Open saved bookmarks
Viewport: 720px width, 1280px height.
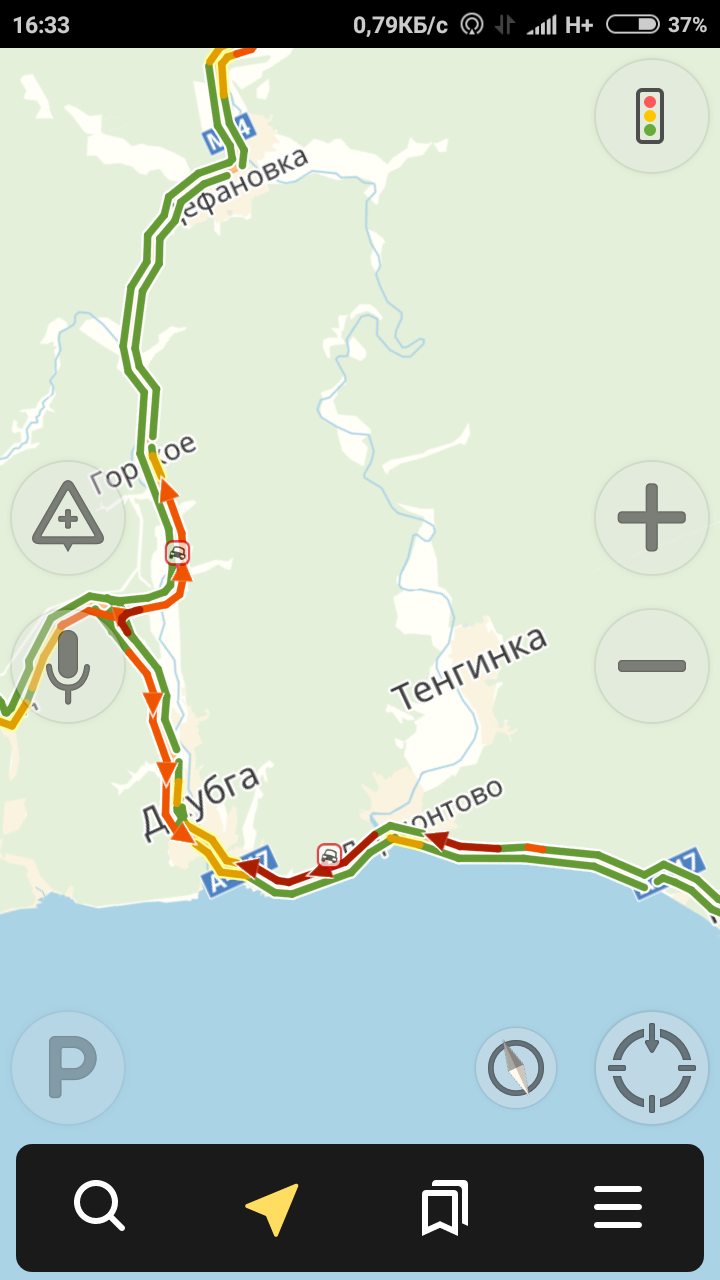pos(445,1208)
